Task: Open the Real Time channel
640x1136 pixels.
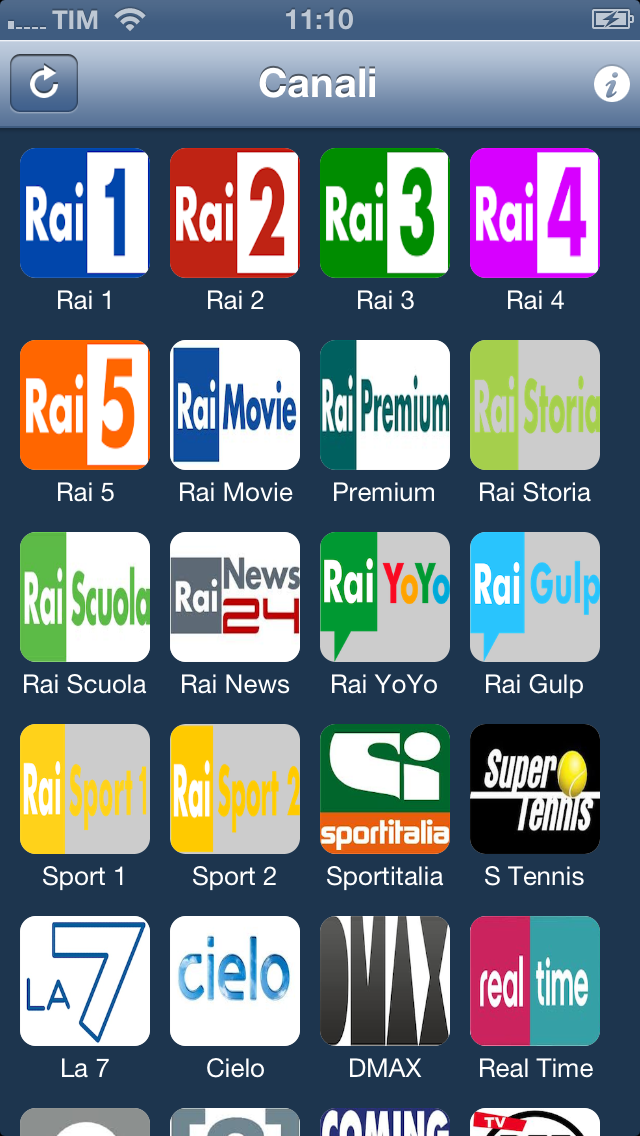Action: coord(535,981)
